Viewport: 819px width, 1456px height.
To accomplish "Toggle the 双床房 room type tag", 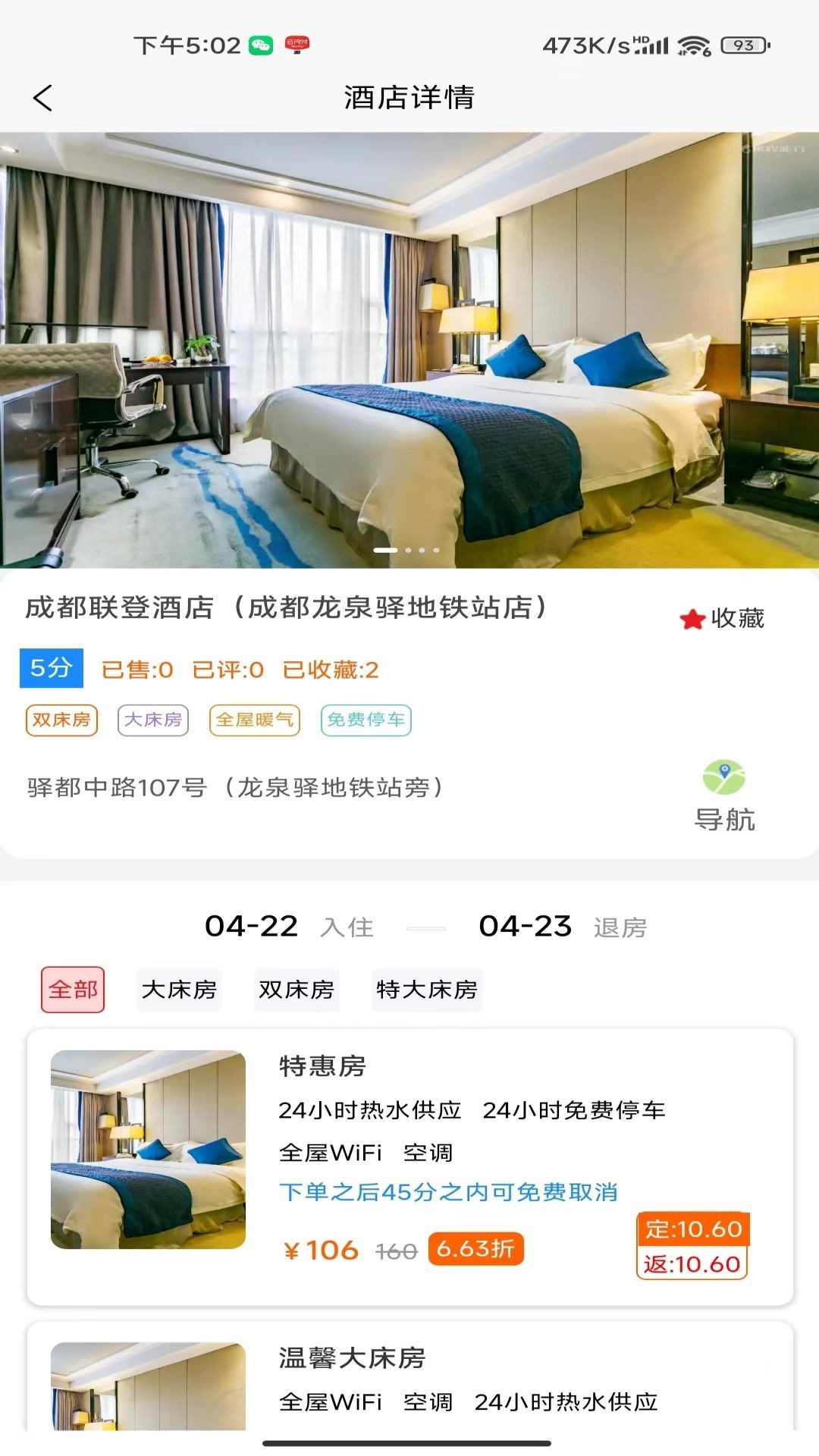I will point(61,721).
